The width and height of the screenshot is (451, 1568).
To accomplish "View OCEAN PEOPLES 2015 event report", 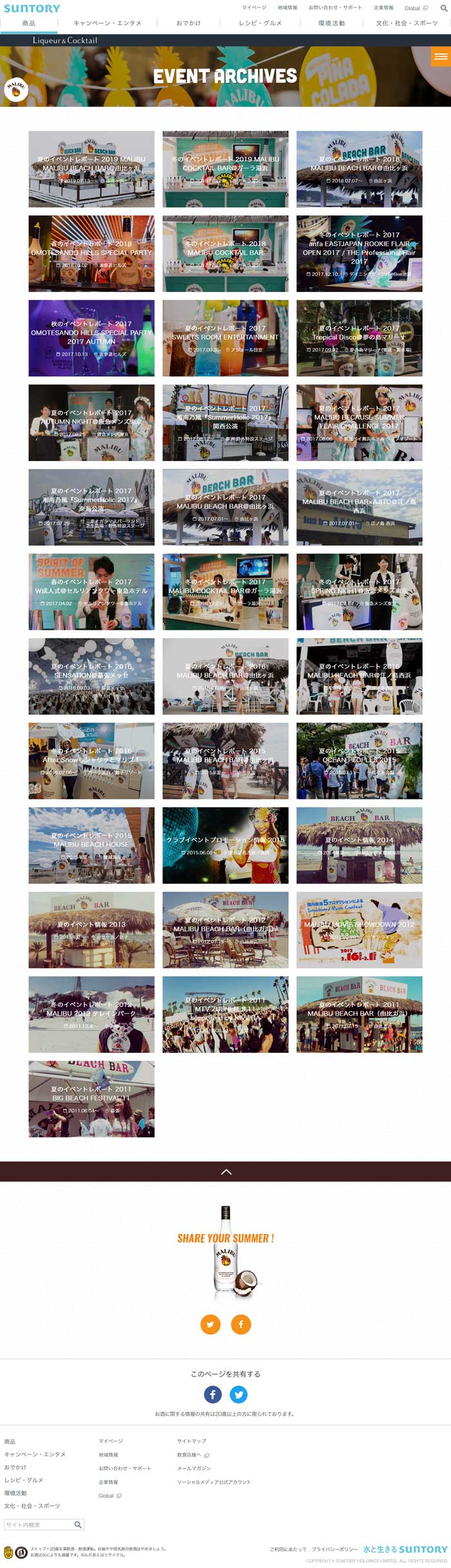I will coord(360,761).
